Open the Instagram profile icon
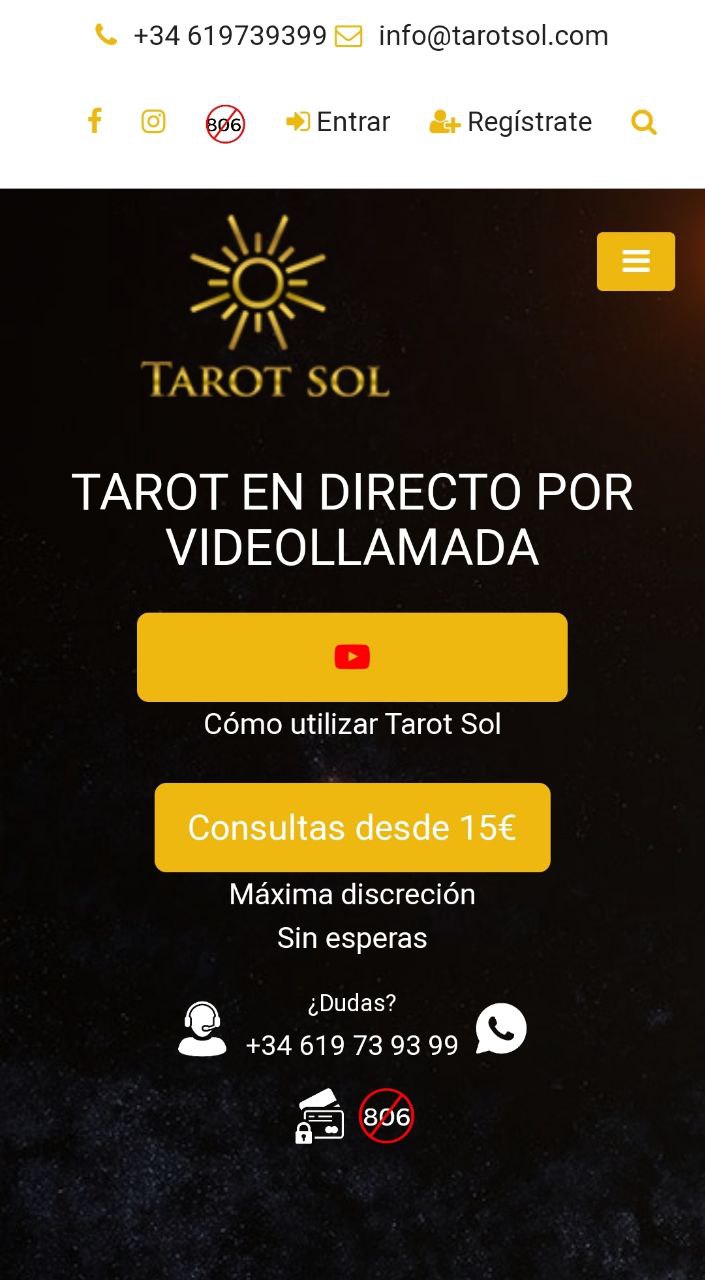The image size is (705, 1280). 153,122
